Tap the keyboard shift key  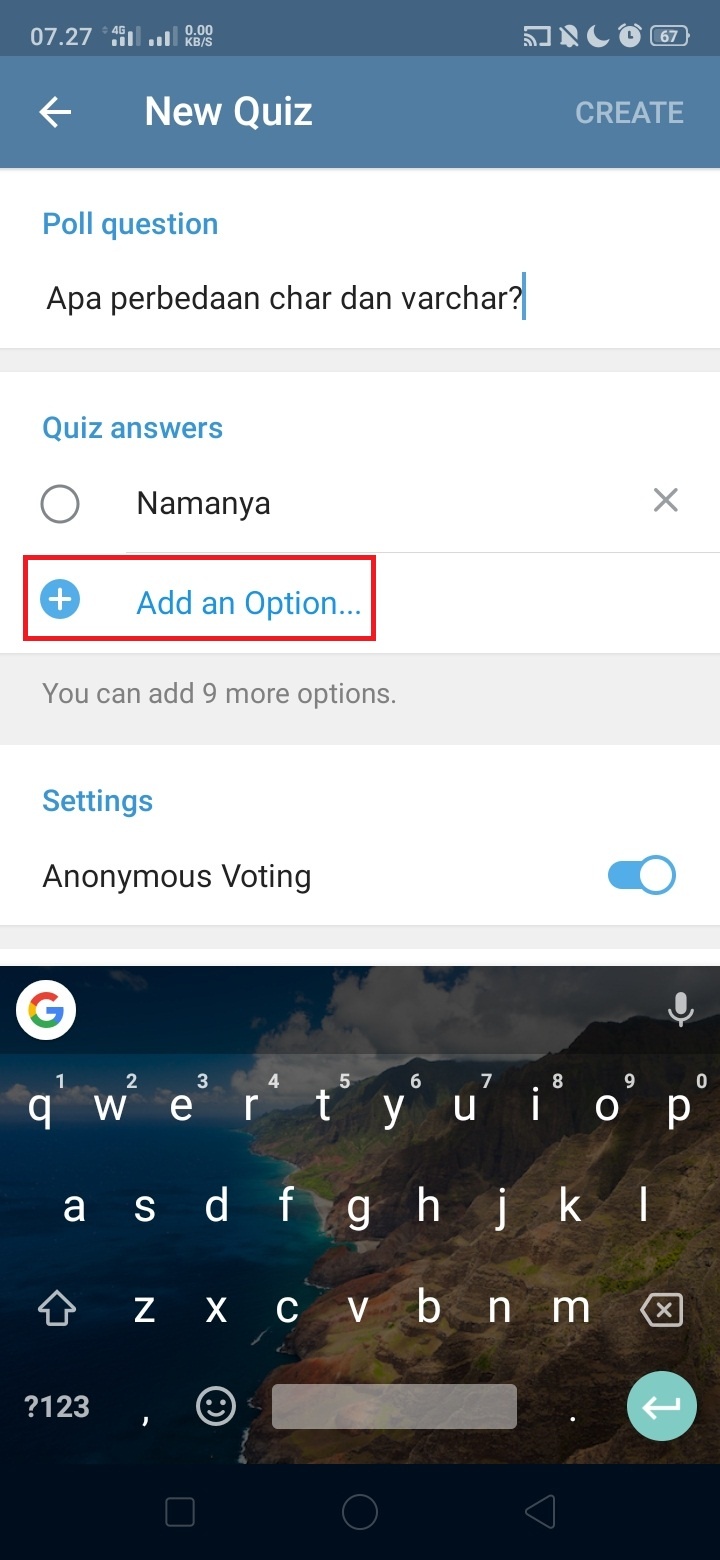click(x=57, y=1309)
